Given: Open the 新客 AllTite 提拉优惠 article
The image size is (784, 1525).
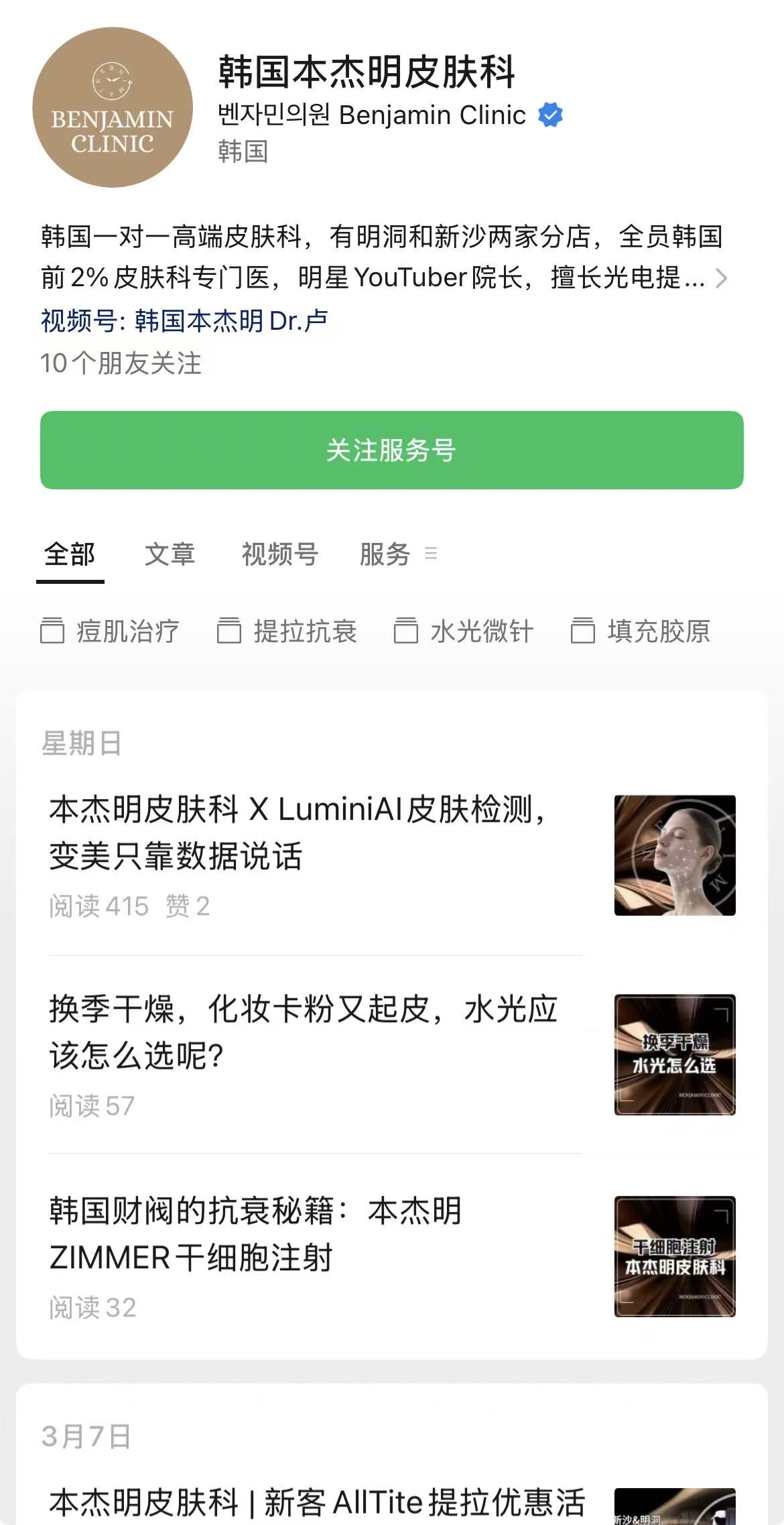Looking at the screenshot, I should (x=316, y=1502).
